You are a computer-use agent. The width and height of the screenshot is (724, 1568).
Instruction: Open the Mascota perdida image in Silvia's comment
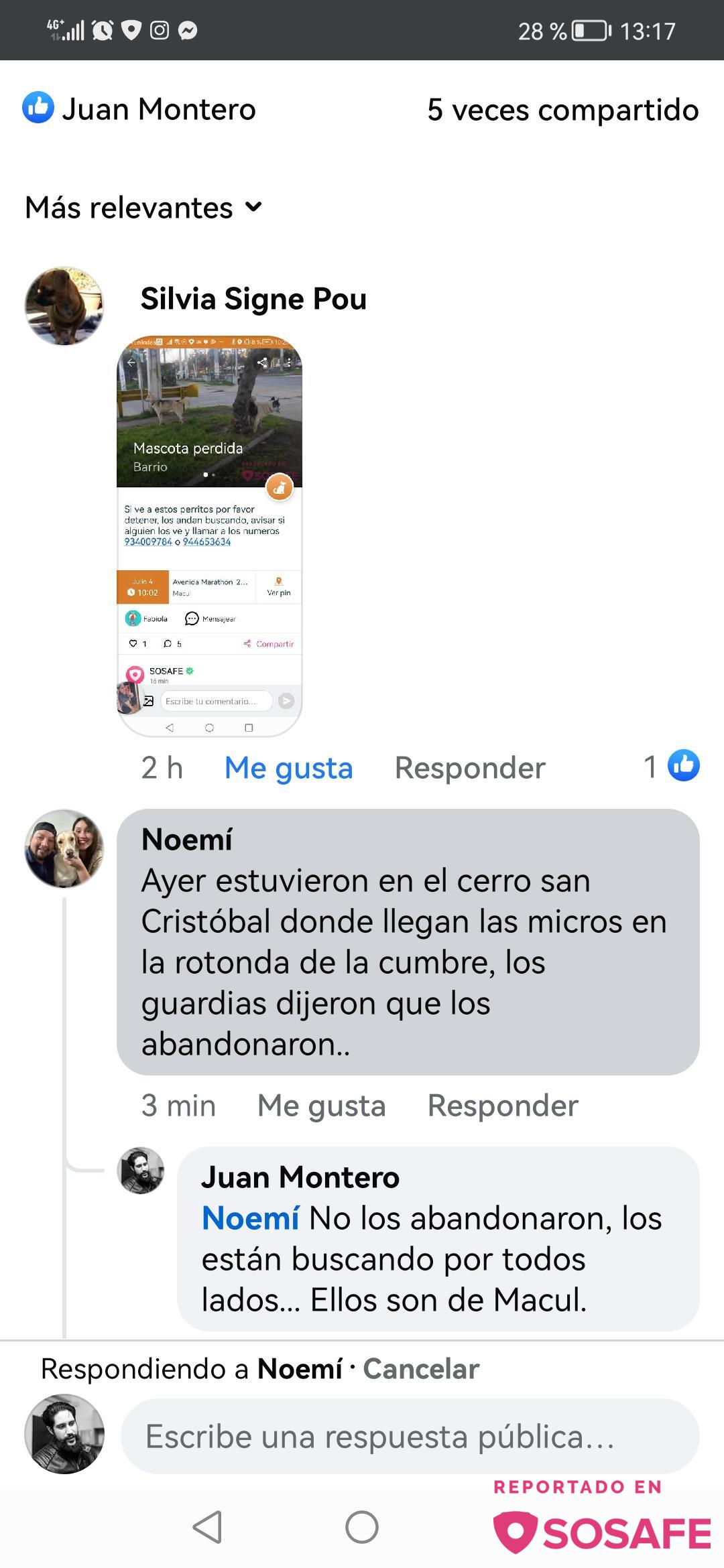pyautogui.click(x=209, y=536)
